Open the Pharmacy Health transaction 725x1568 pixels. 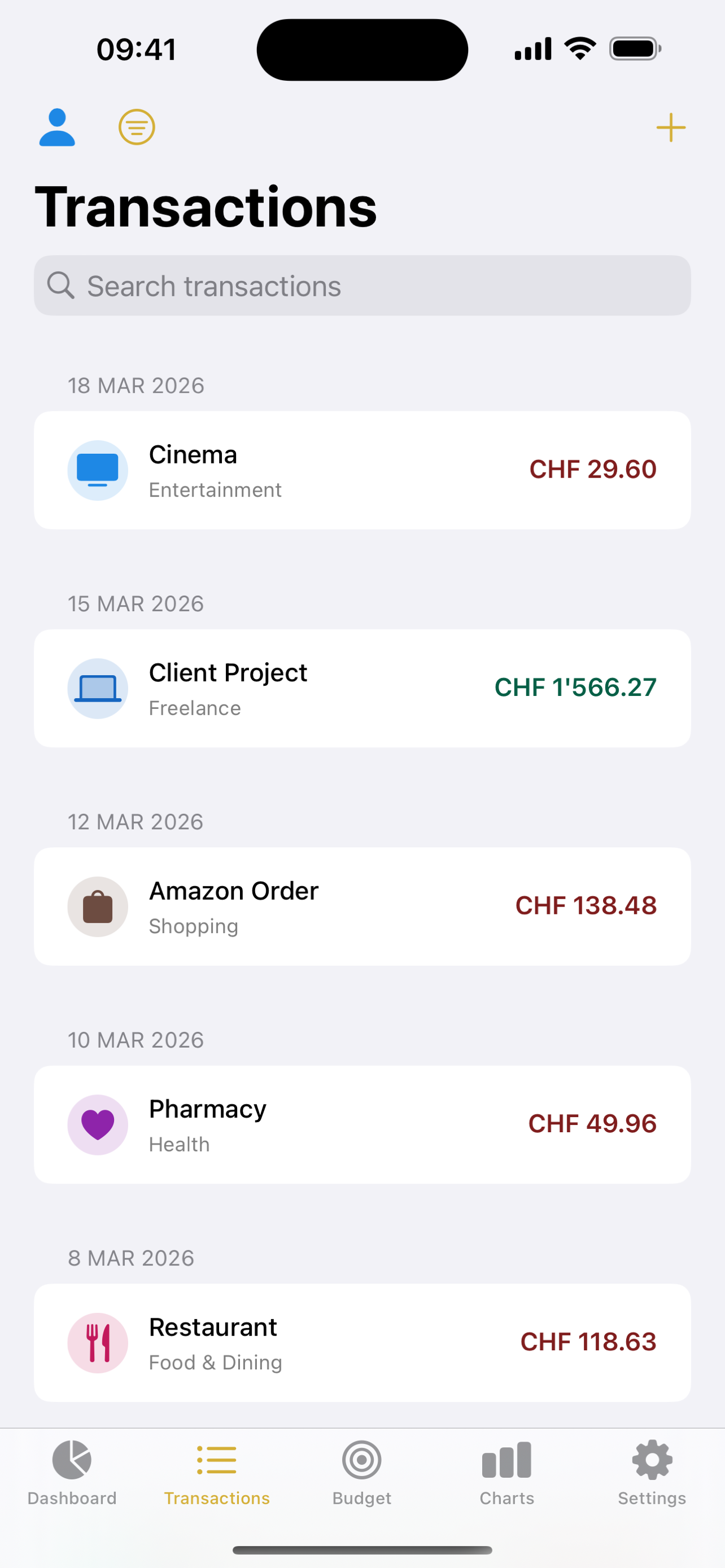[362, 1124]
